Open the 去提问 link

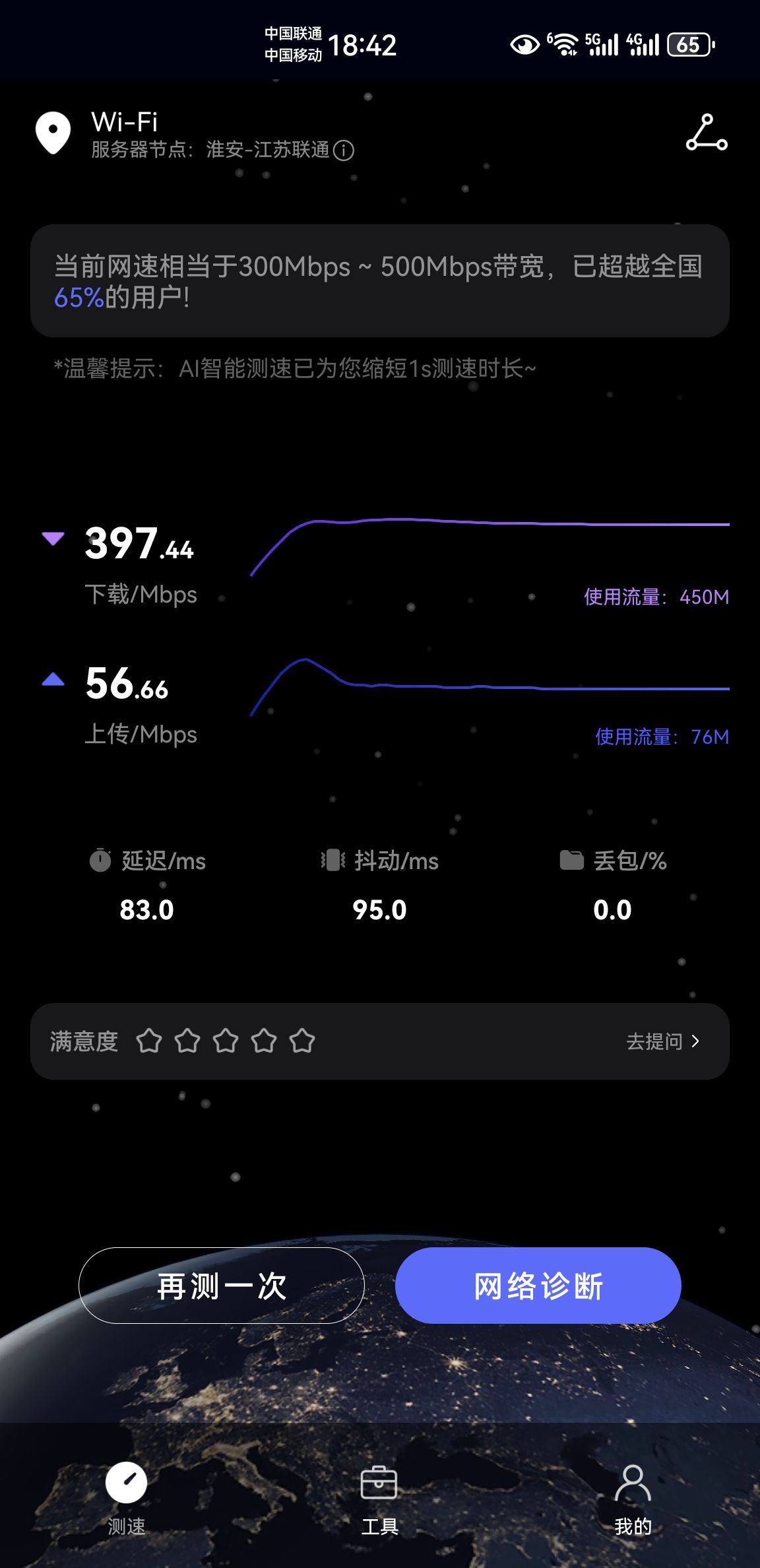click(x=663, y=1041)
